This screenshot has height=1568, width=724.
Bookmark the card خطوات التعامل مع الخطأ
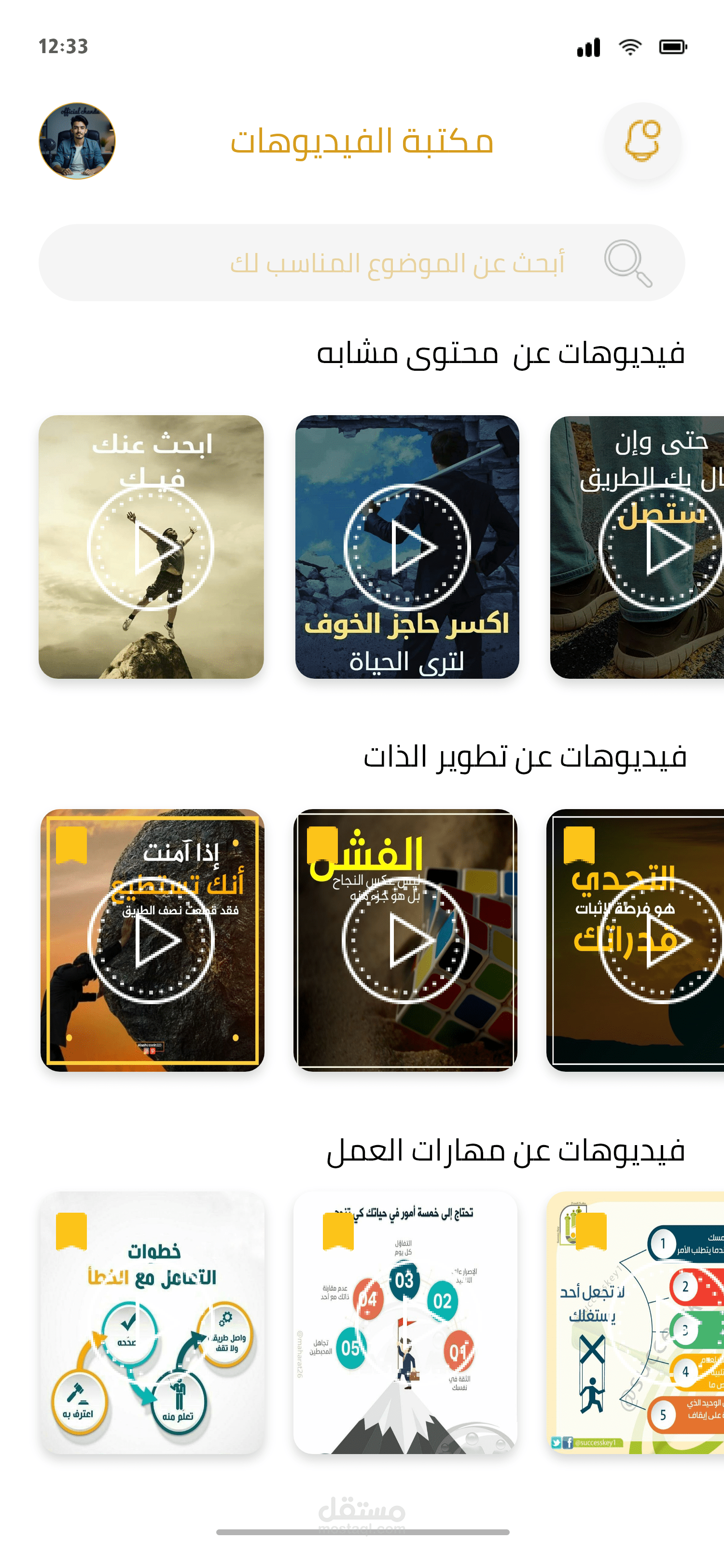(x=71, y=1231)
